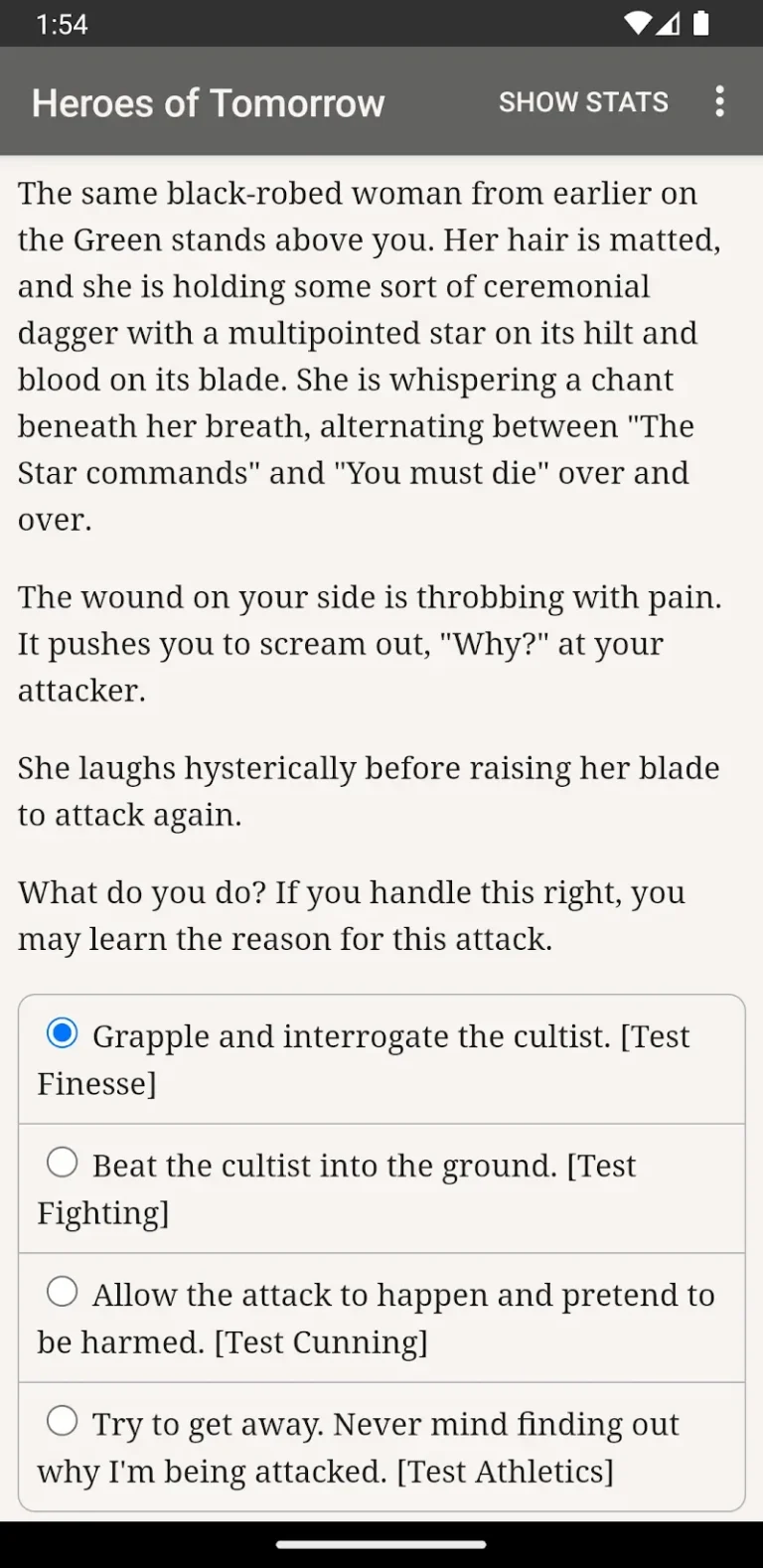This screenshot has height=1568, width=763.
Task: Select Try to get away option
Action: point(63,1421)
